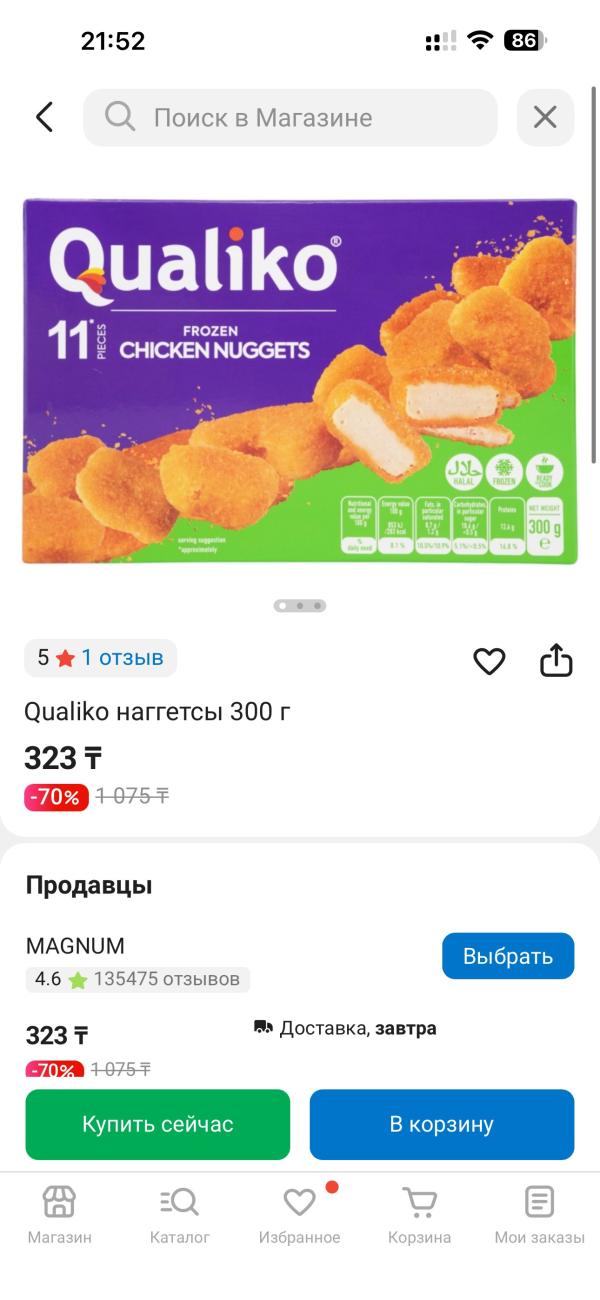
Task: Select MAGNUM seller with 'Выбрать' button
Action: tap(508, 956)
